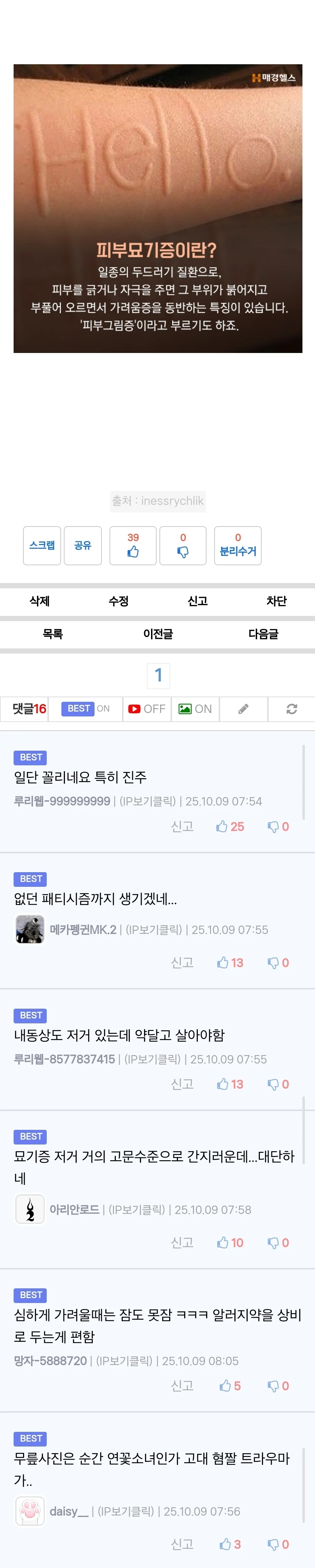
Task: Refresh the comments list
Action: [292, 708]
